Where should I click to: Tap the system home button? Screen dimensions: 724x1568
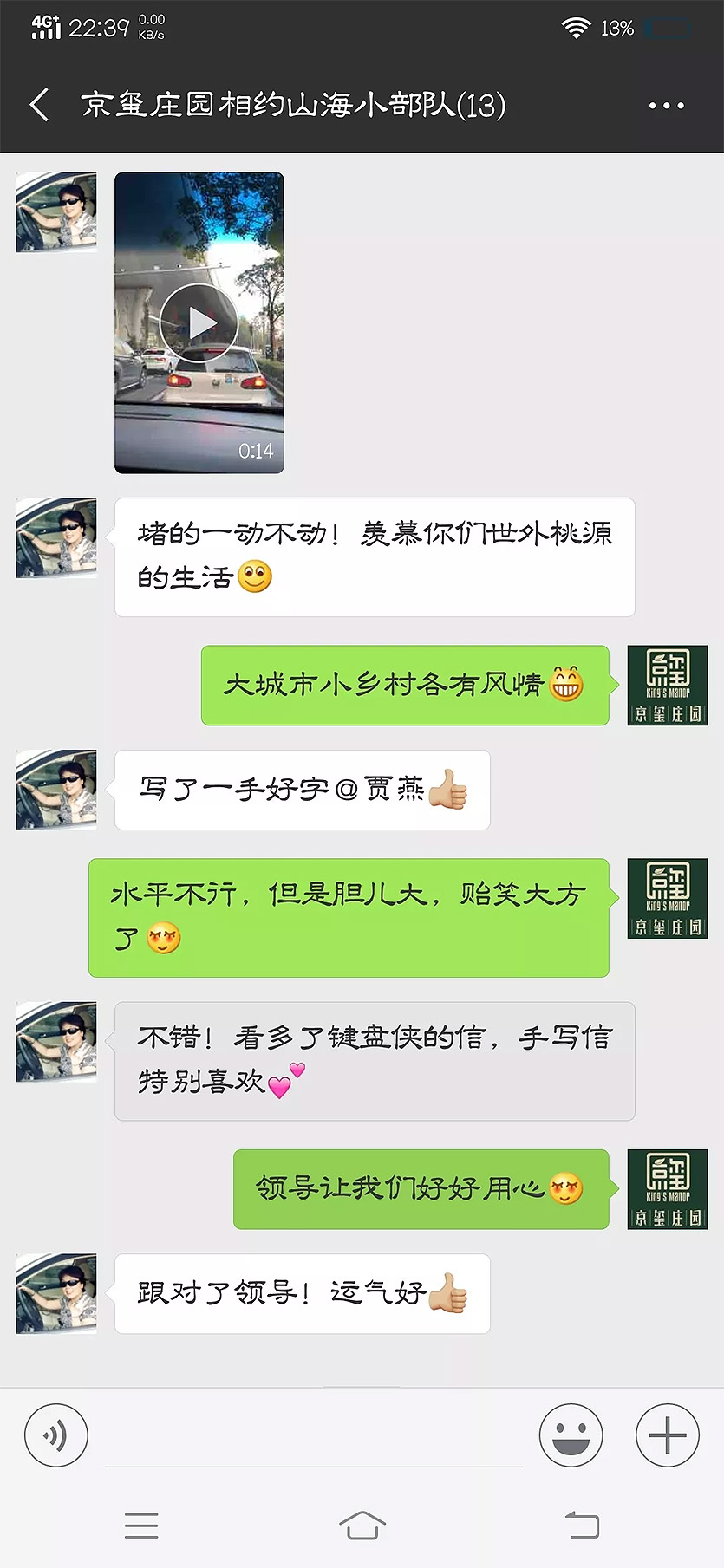pyautogui.click(x=362, y=1525)
